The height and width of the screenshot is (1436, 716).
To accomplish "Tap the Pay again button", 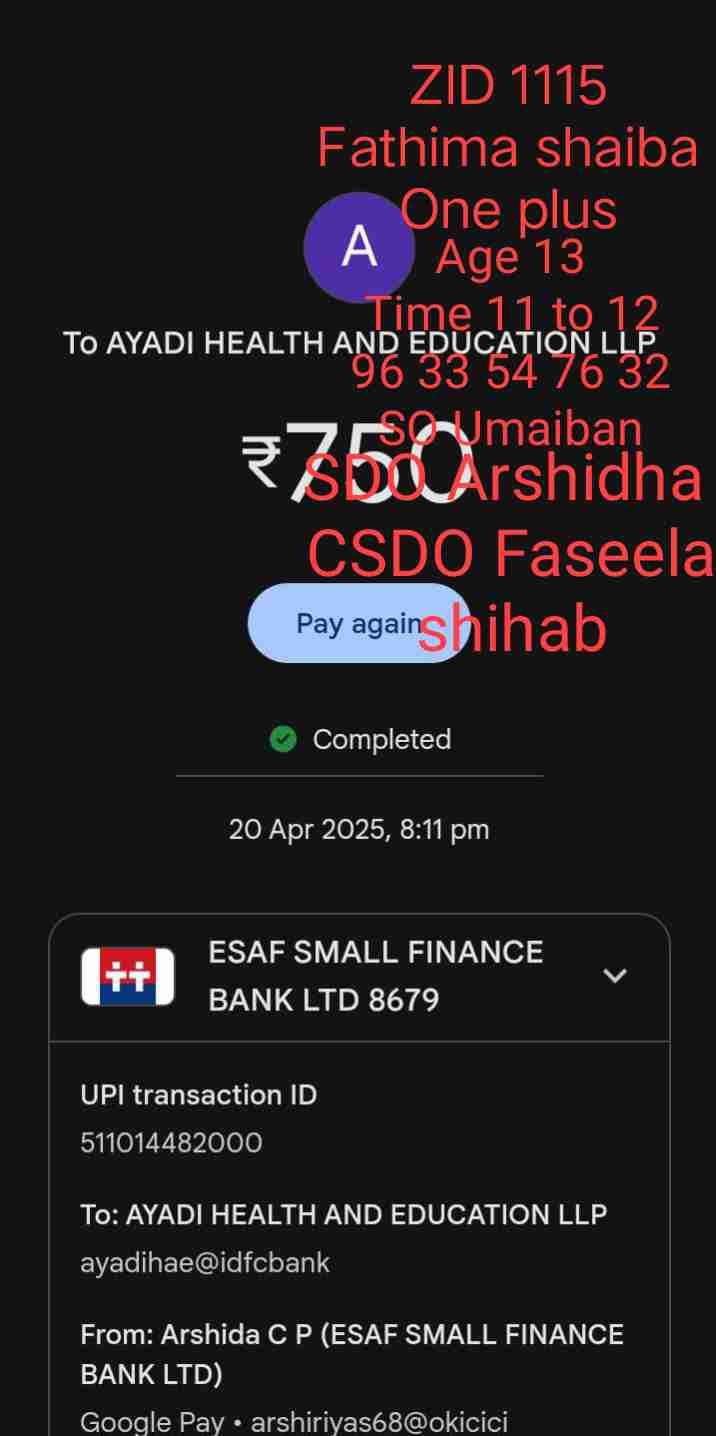I will (x=357, y=623).
